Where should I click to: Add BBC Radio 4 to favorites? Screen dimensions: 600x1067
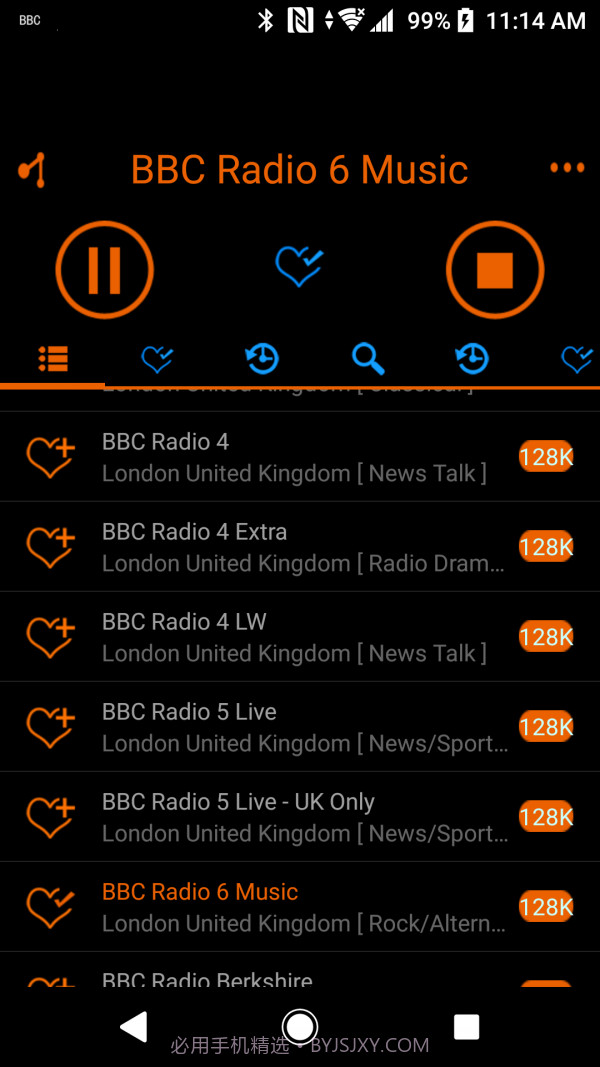[50, 457]
